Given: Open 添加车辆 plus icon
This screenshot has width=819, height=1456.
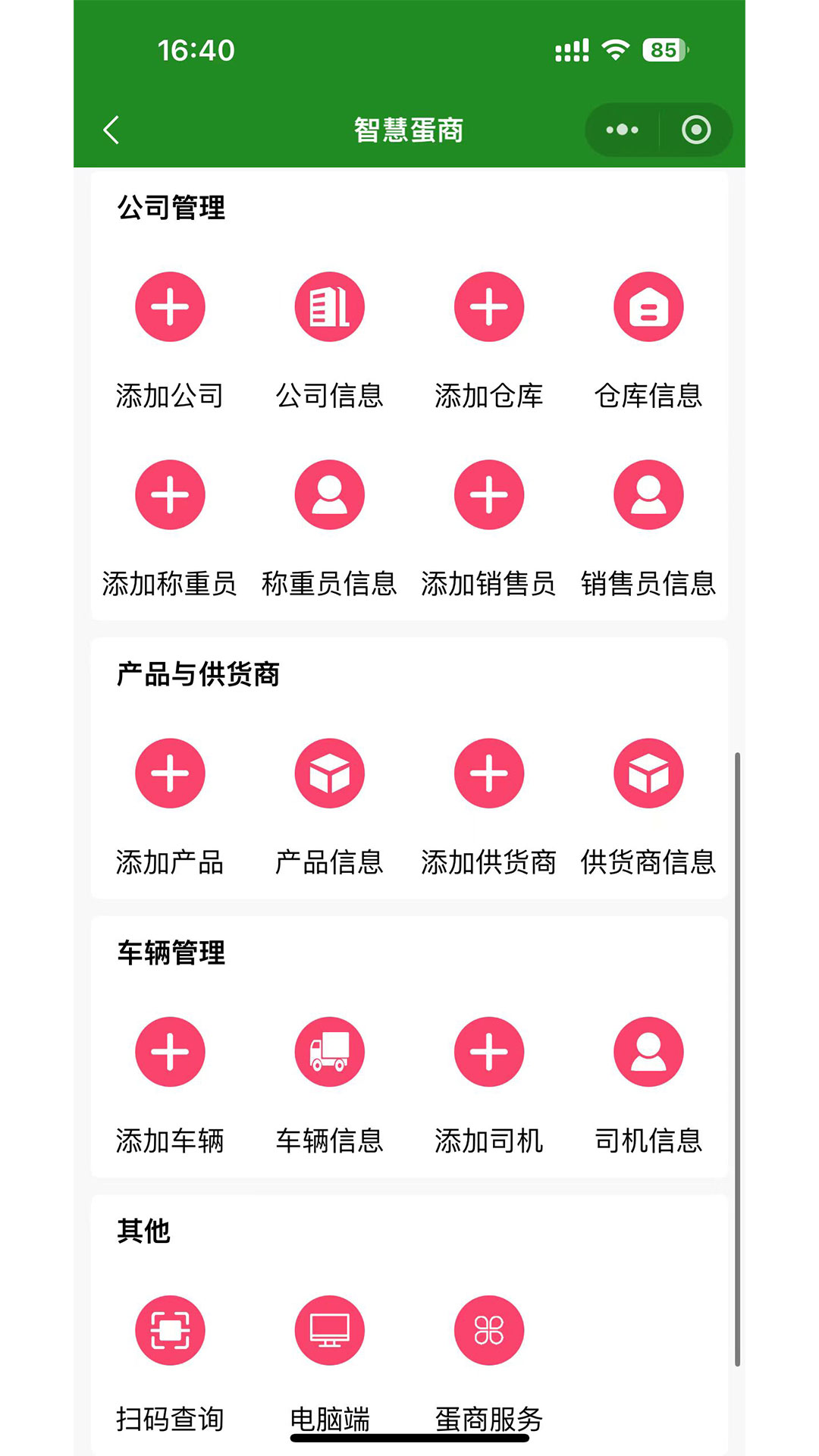Looking at the screenshot, I should 170,1051.
